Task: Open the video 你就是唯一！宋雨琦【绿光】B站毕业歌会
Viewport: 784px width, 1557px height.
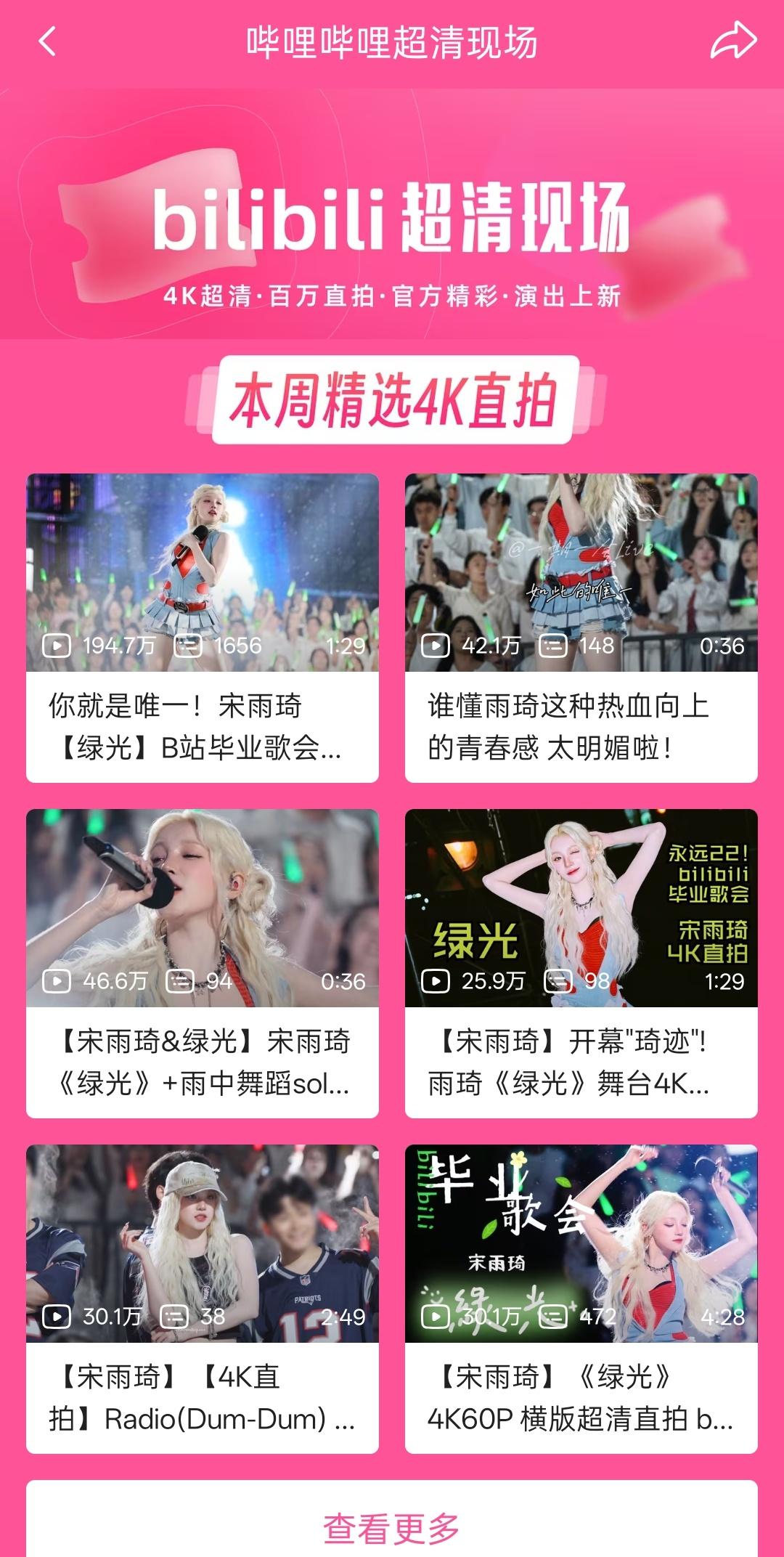Action: pyautogui.click(x=203, y=627)
